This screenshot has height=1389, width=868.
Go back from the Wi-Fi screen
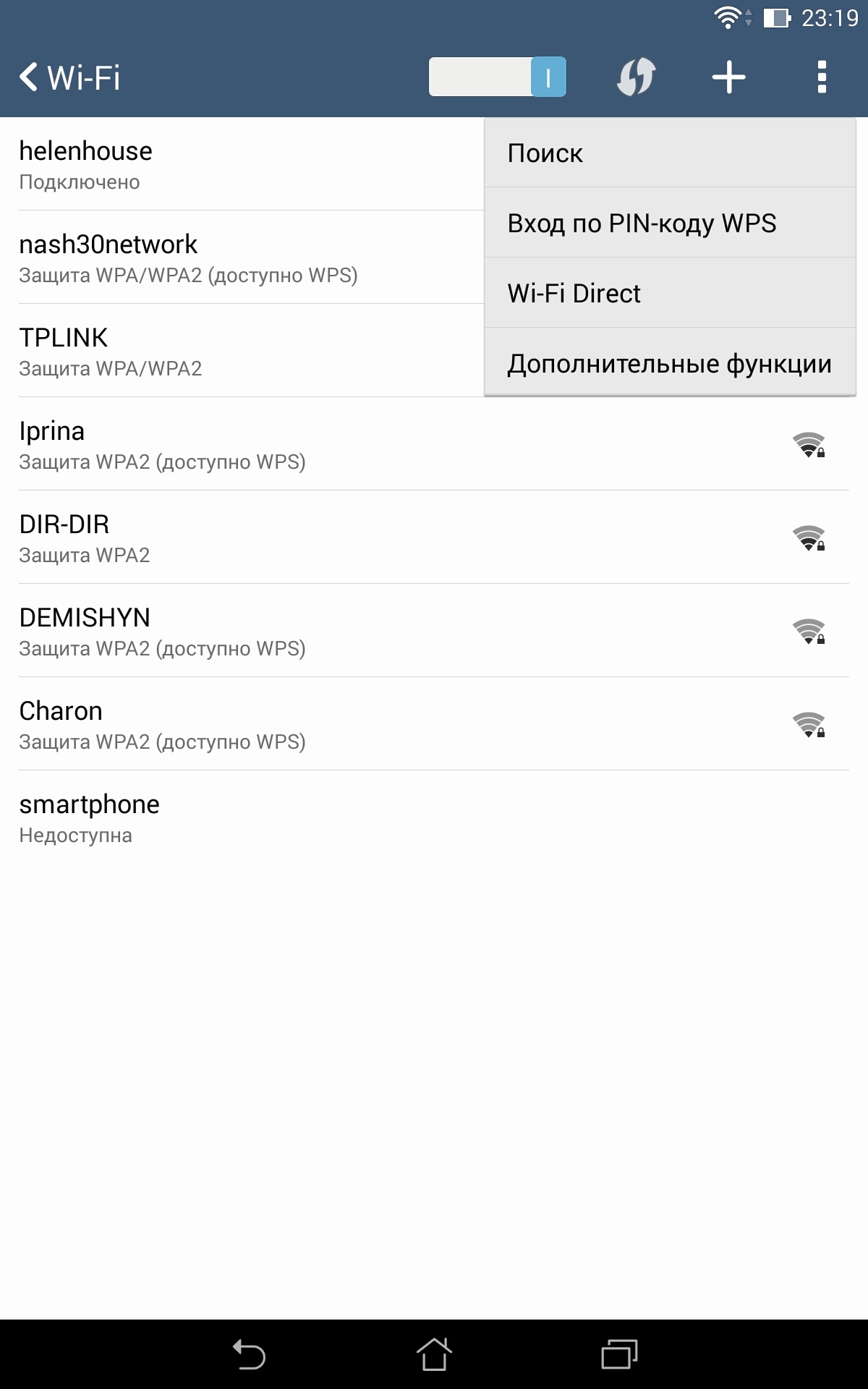click(69, 77)
